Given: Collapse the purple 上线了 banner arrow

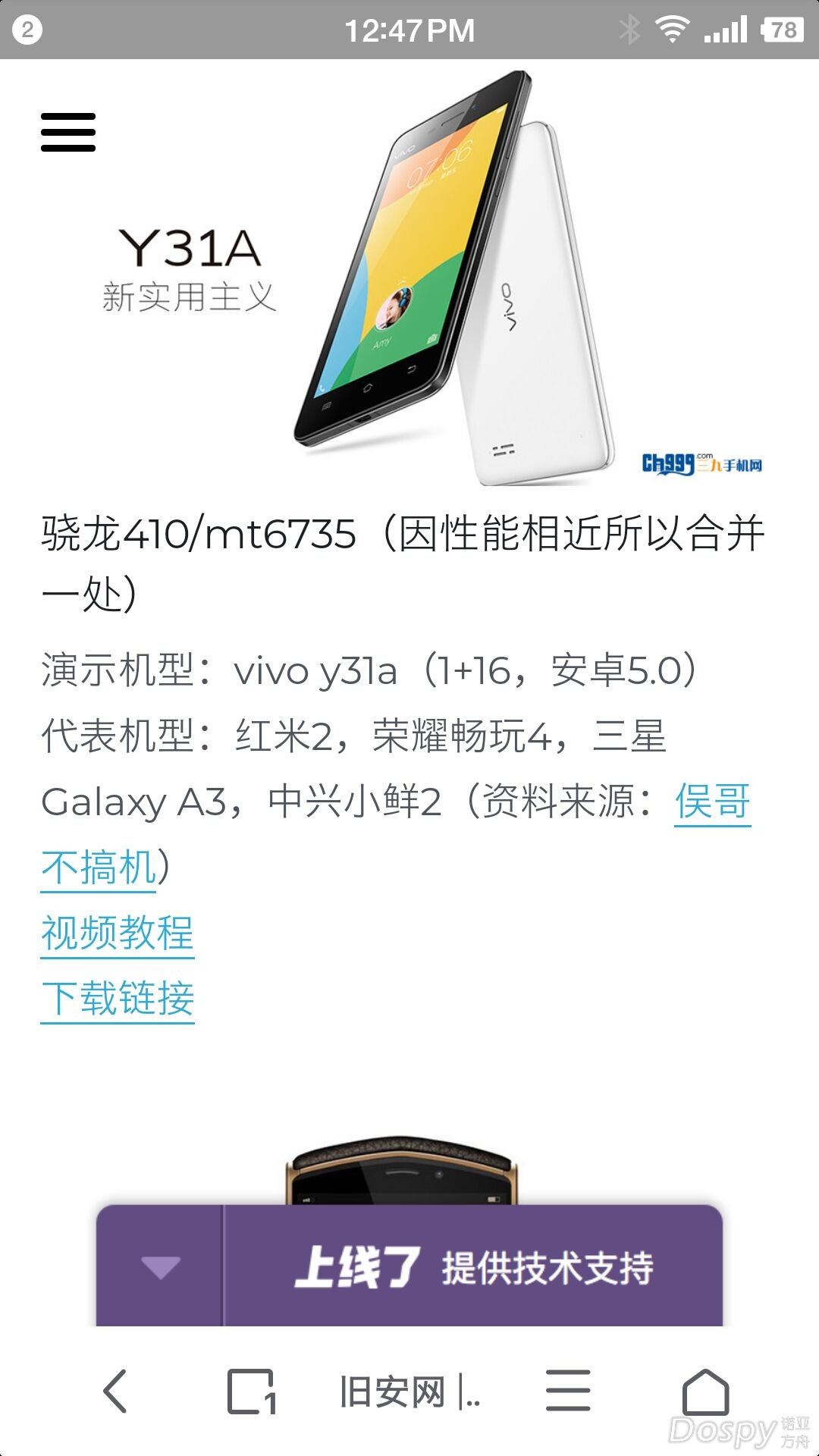Looking at the screenshot, I should point(160,1266).
